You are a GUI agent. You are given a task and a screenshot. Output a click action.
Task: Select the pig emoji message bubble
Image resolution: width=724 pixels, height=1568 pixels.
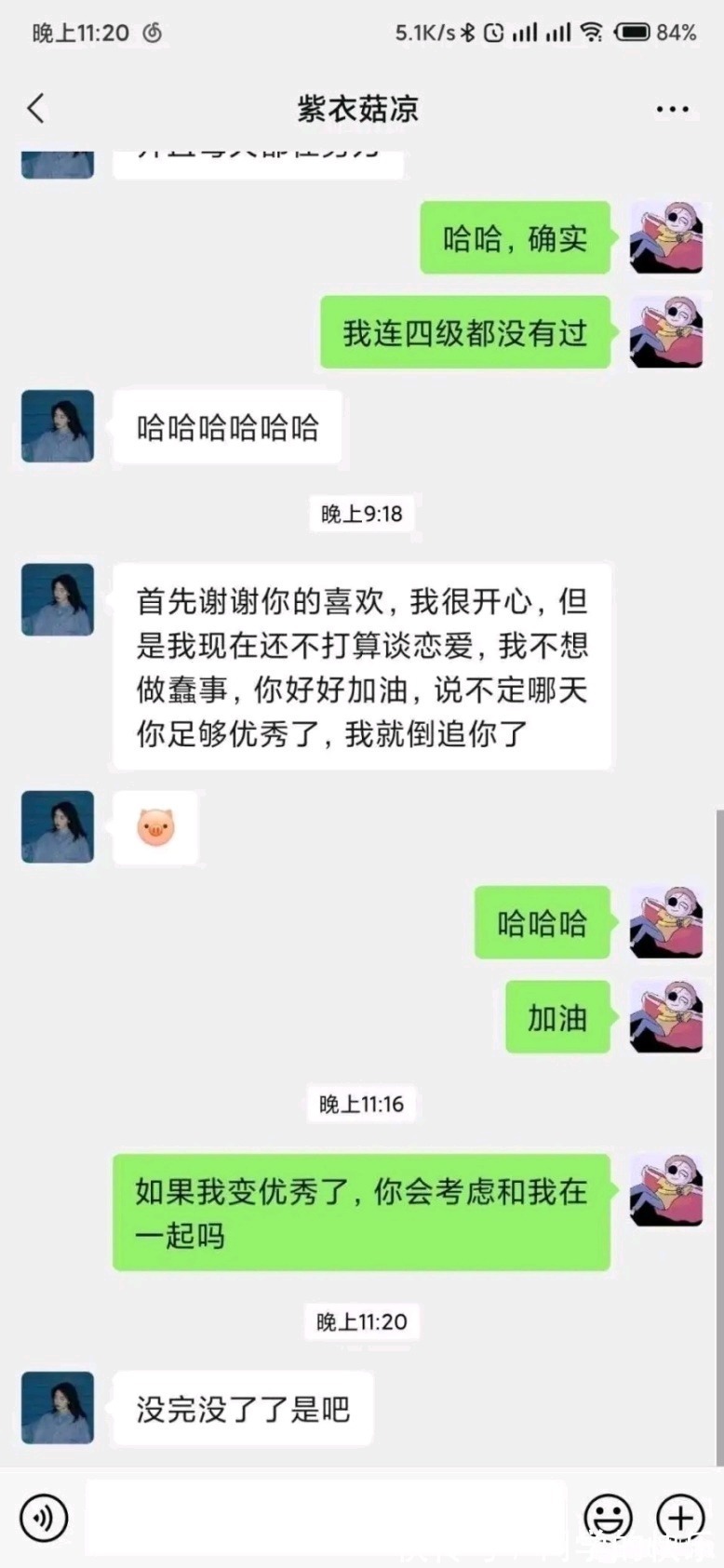pyautogui.click(x=156, y=828)
